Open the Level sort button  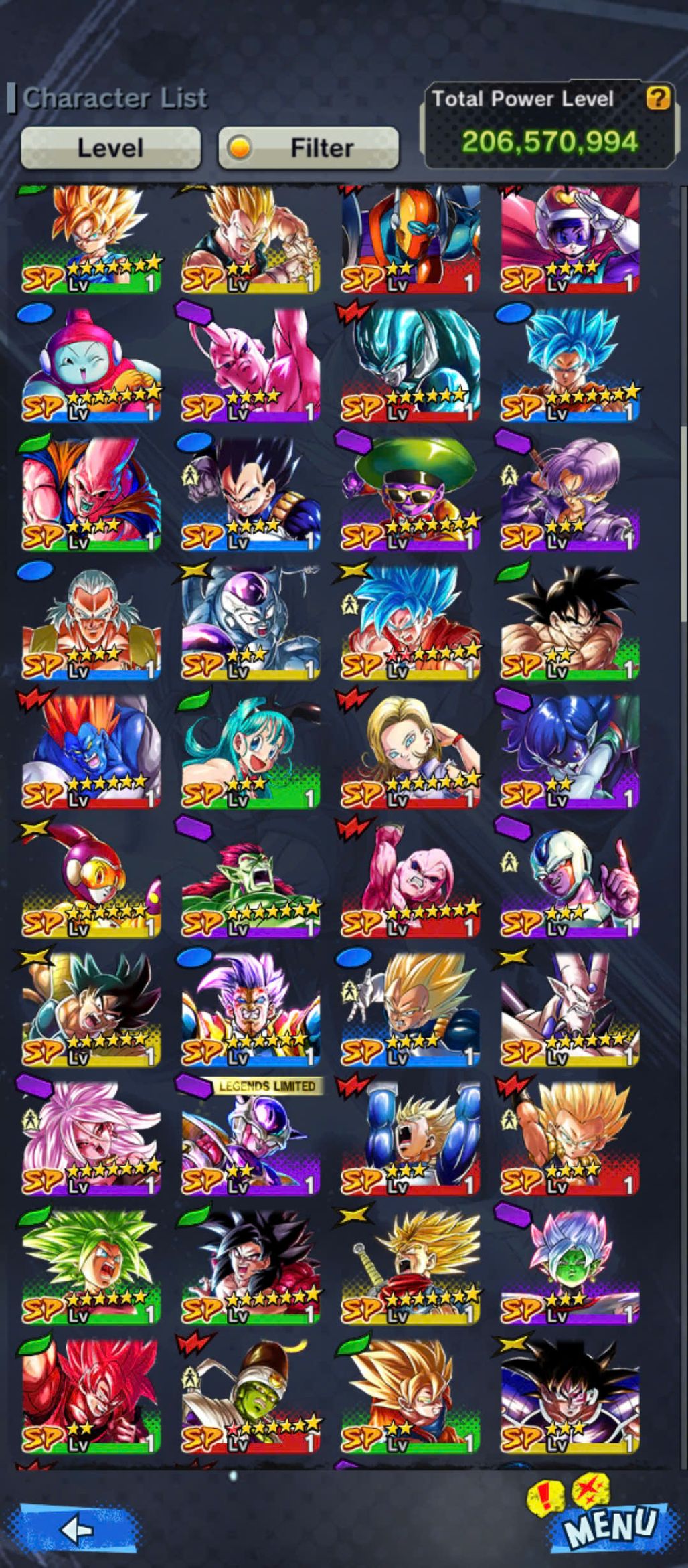[110, 147]
